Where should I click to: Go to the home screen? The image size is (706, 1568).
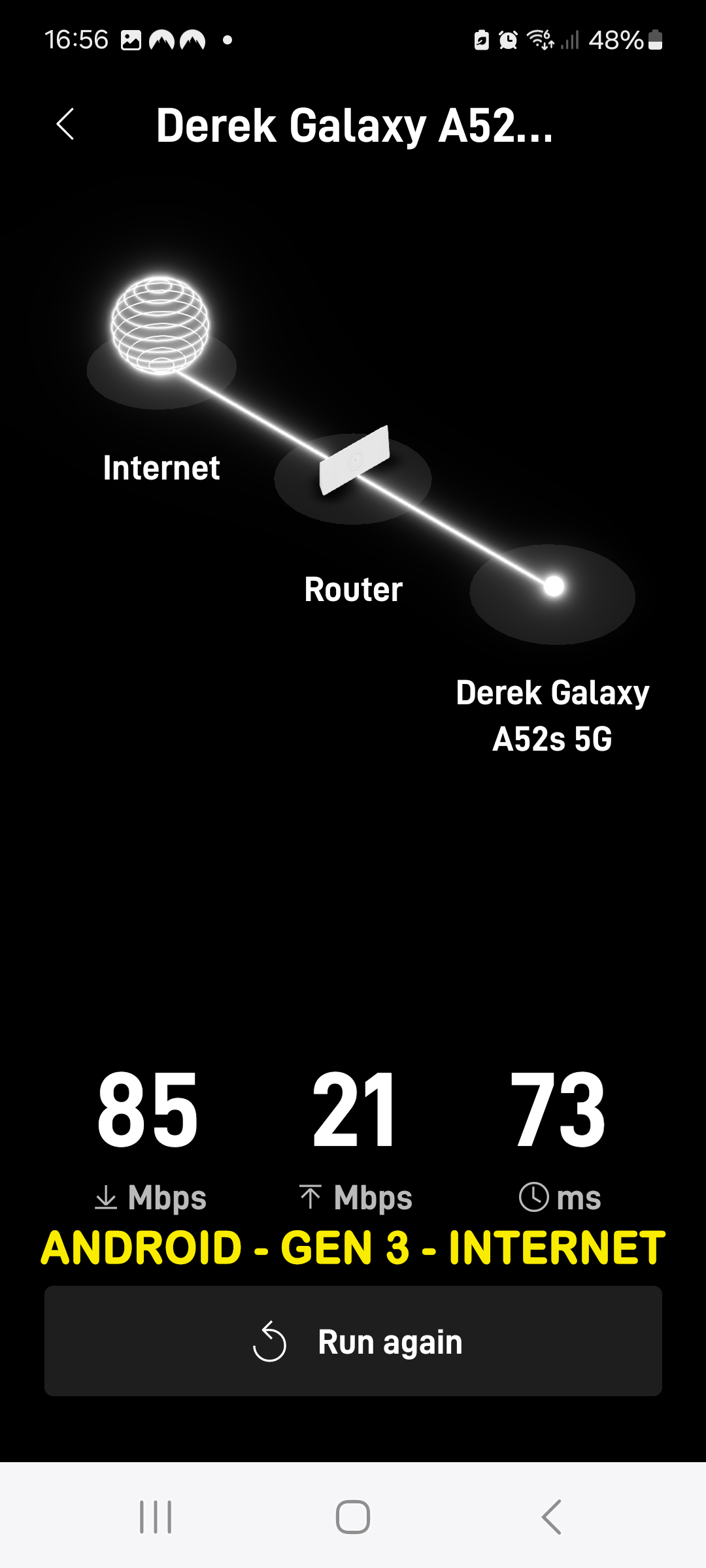point(353,1516)
